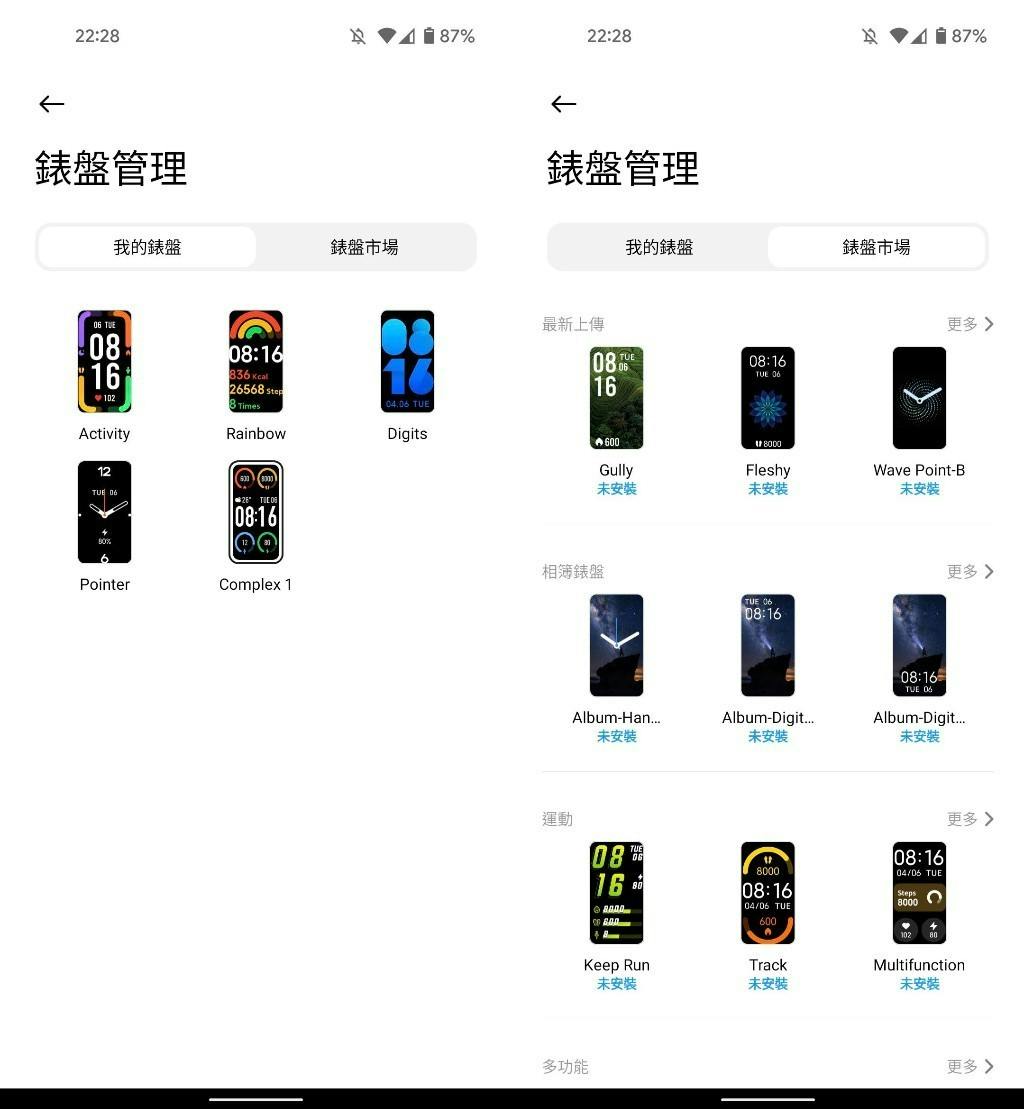View the Track watch face
This screenshot has height=1109, width=1024.
768,893
